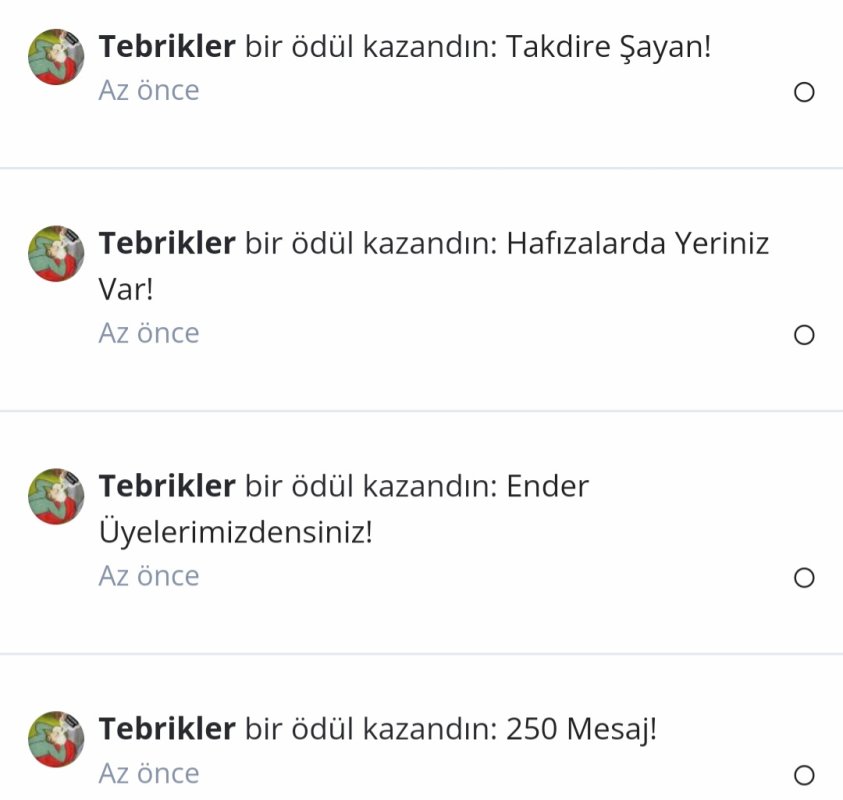Open the Ender Üyelerimizdensiniz award notification
The width and height of the screenshot is (843, 800).
pyautogui.click(x=343, y=487)
